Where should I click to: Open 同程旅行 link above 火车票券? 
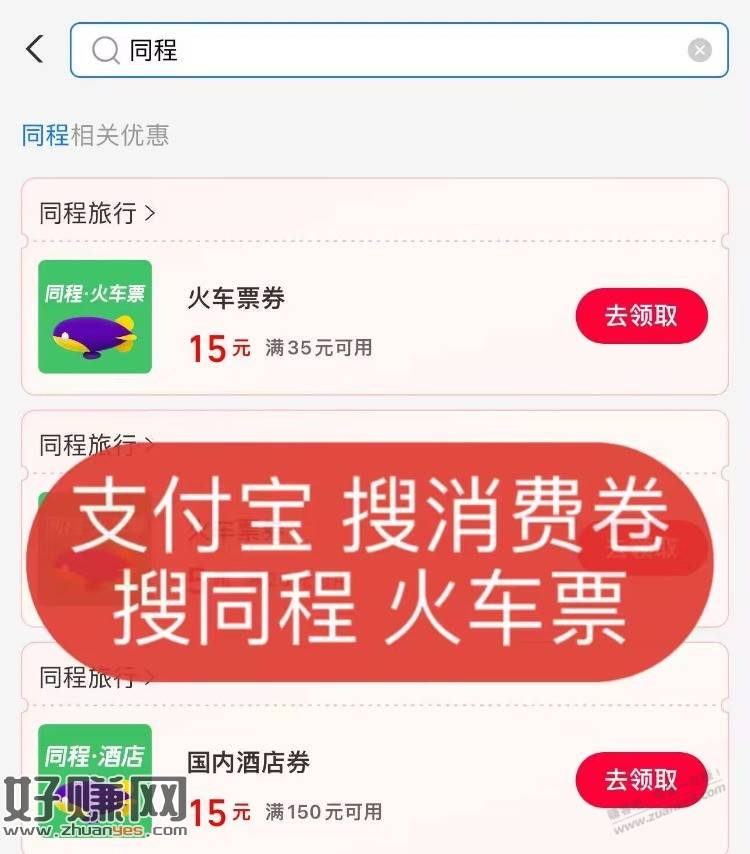click(x=97, y=213)
